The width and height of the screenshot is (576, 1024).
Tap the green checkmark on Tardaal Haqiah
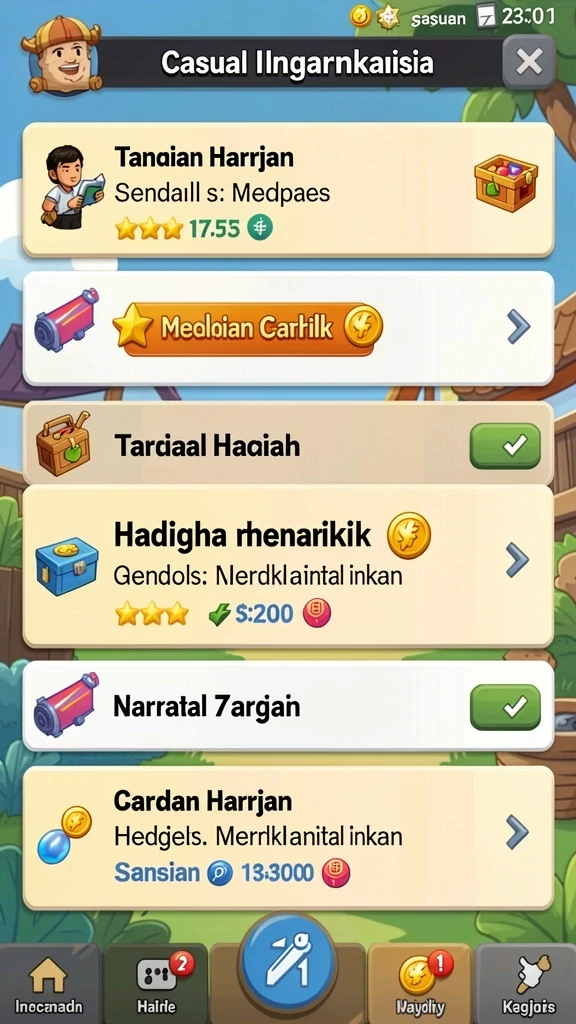click(505, 446)
